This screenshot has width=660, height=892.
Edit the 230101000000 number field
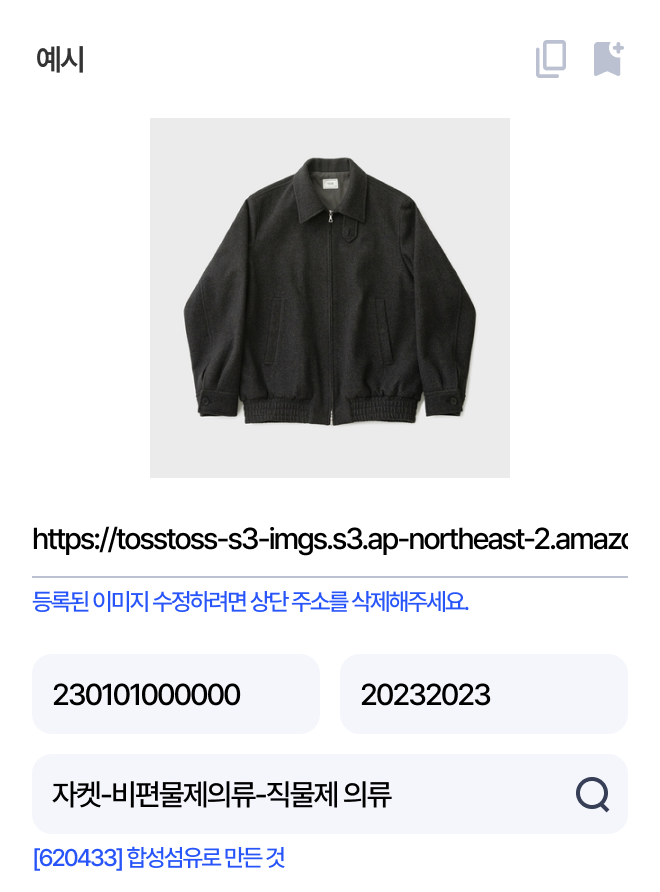click(x=176, y=694)
